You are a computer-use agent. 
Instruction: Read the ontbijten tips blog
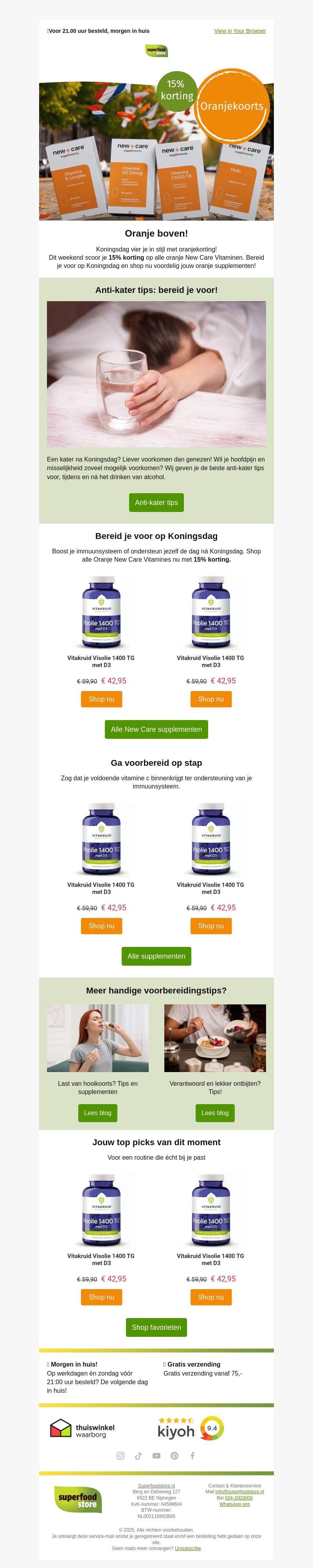(215, 1113)
